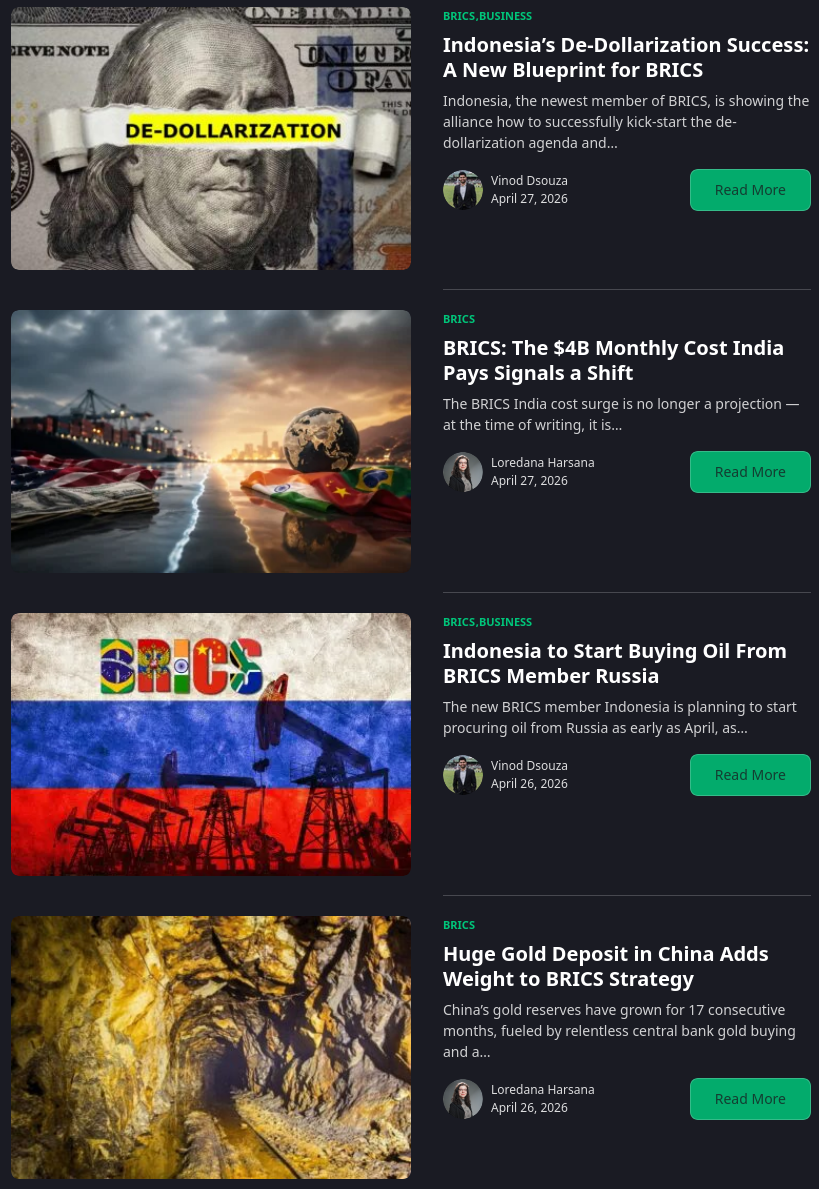
Task: Select the BRICS category tag above gold deposit headline
Action: click(459, 925)
